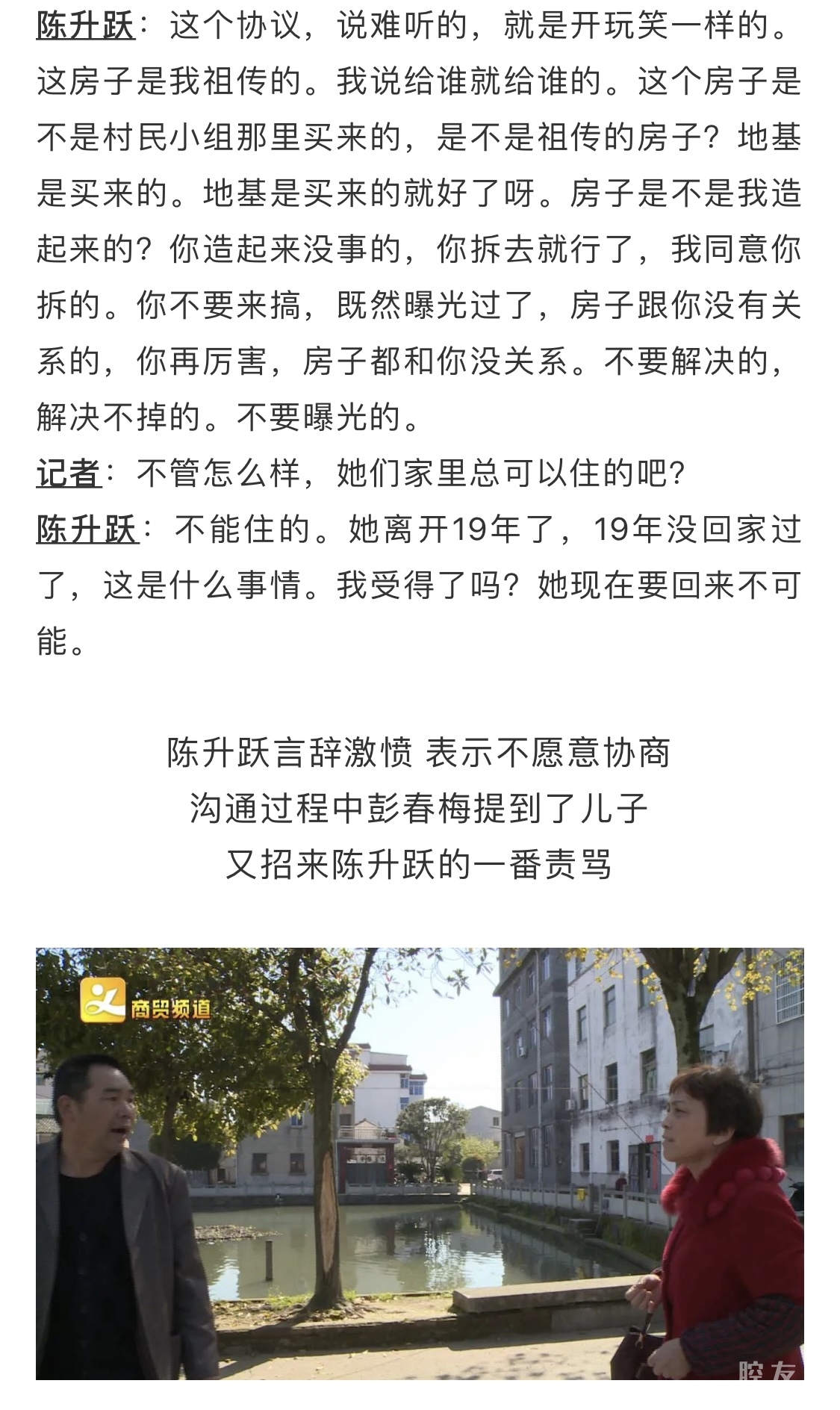This screenshot has width=840, height=1410.
Task: Open the embedded TV news photo
Action: tap(420, 1162)
